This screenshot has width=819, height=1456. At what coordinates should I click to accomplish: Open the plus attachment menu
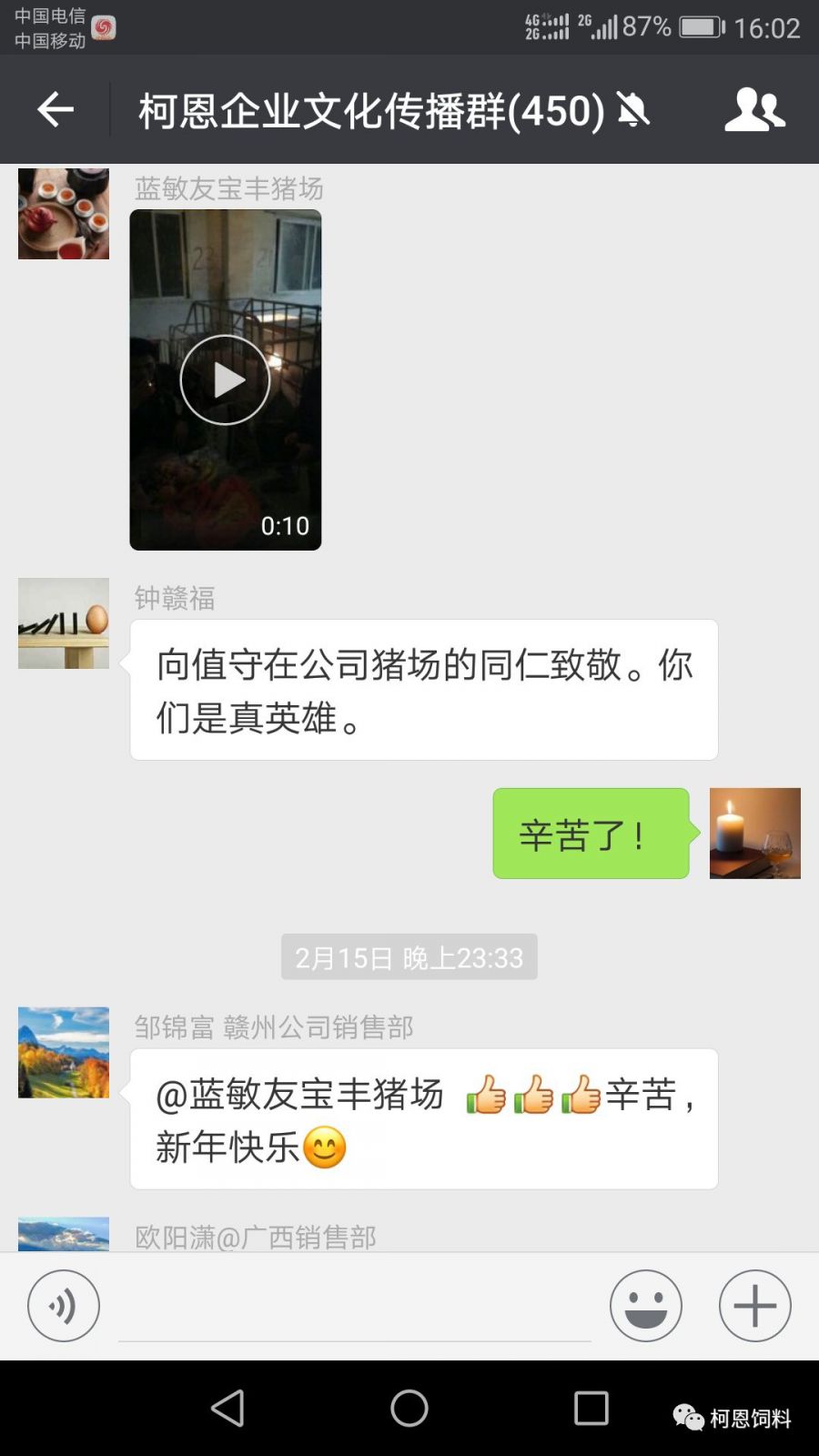pos(755,1306)
